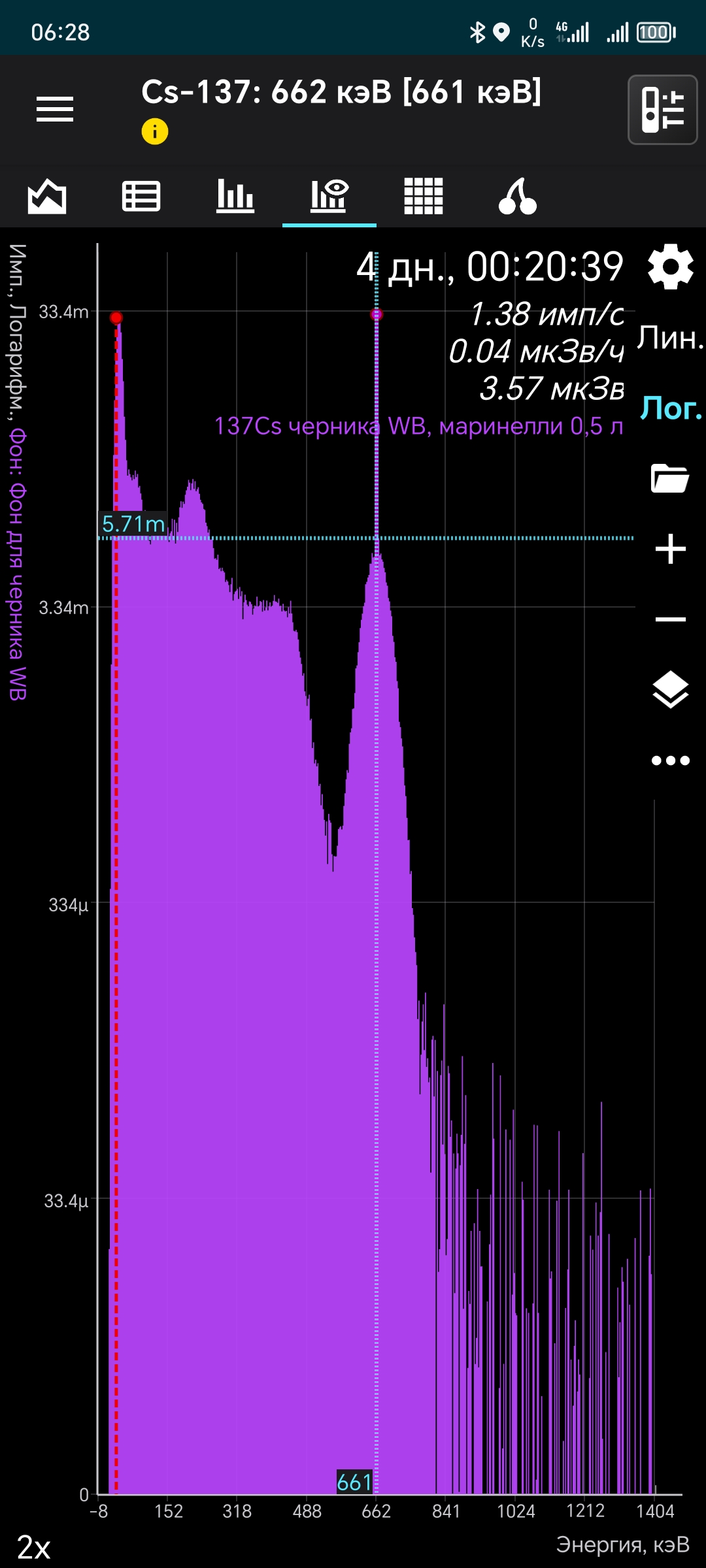
Task: Open the device control settings button
Action: 663,110
